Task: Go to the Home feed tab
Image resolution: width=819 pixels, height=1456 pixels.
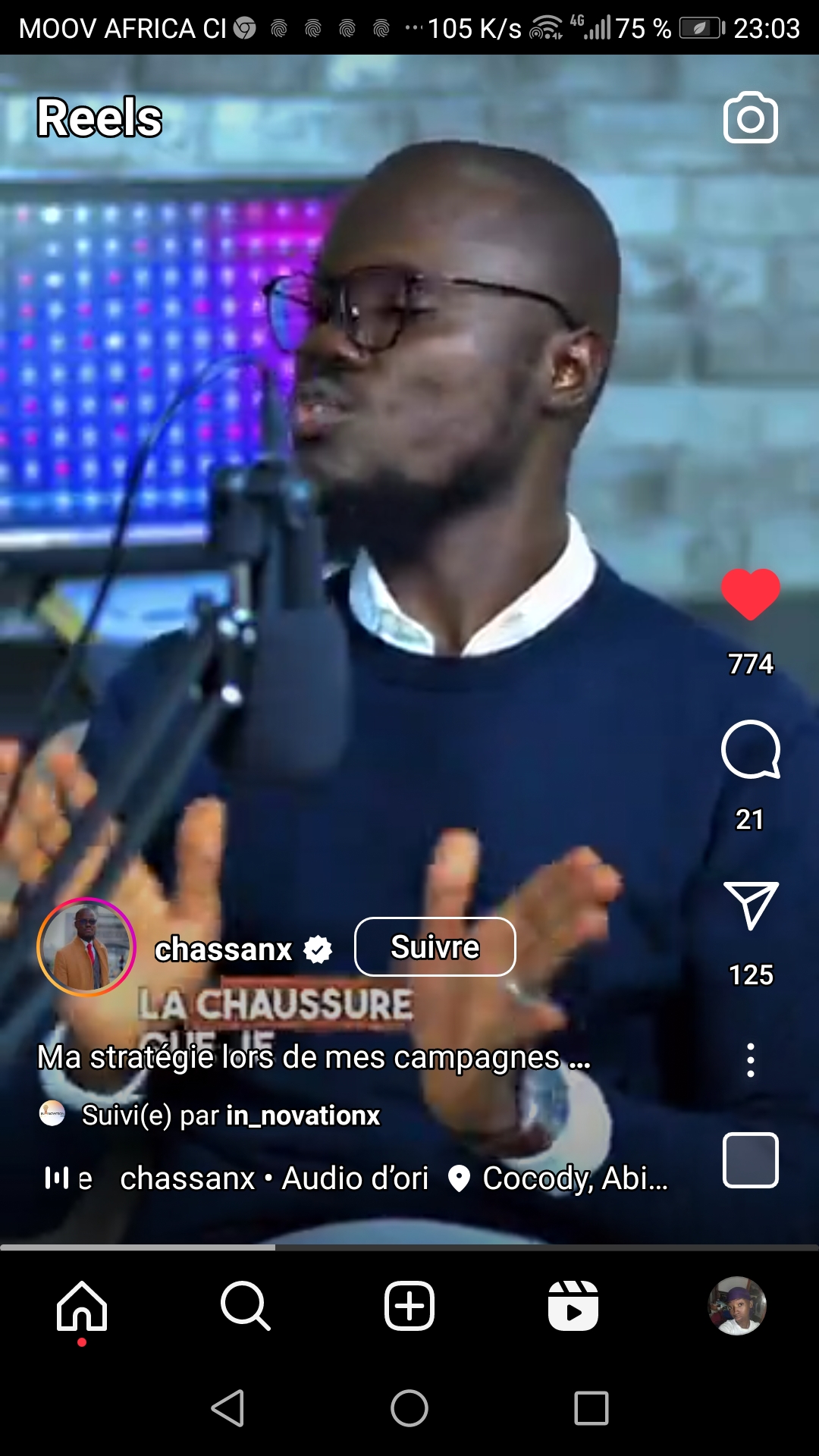Action: (x=82, y=1307)
